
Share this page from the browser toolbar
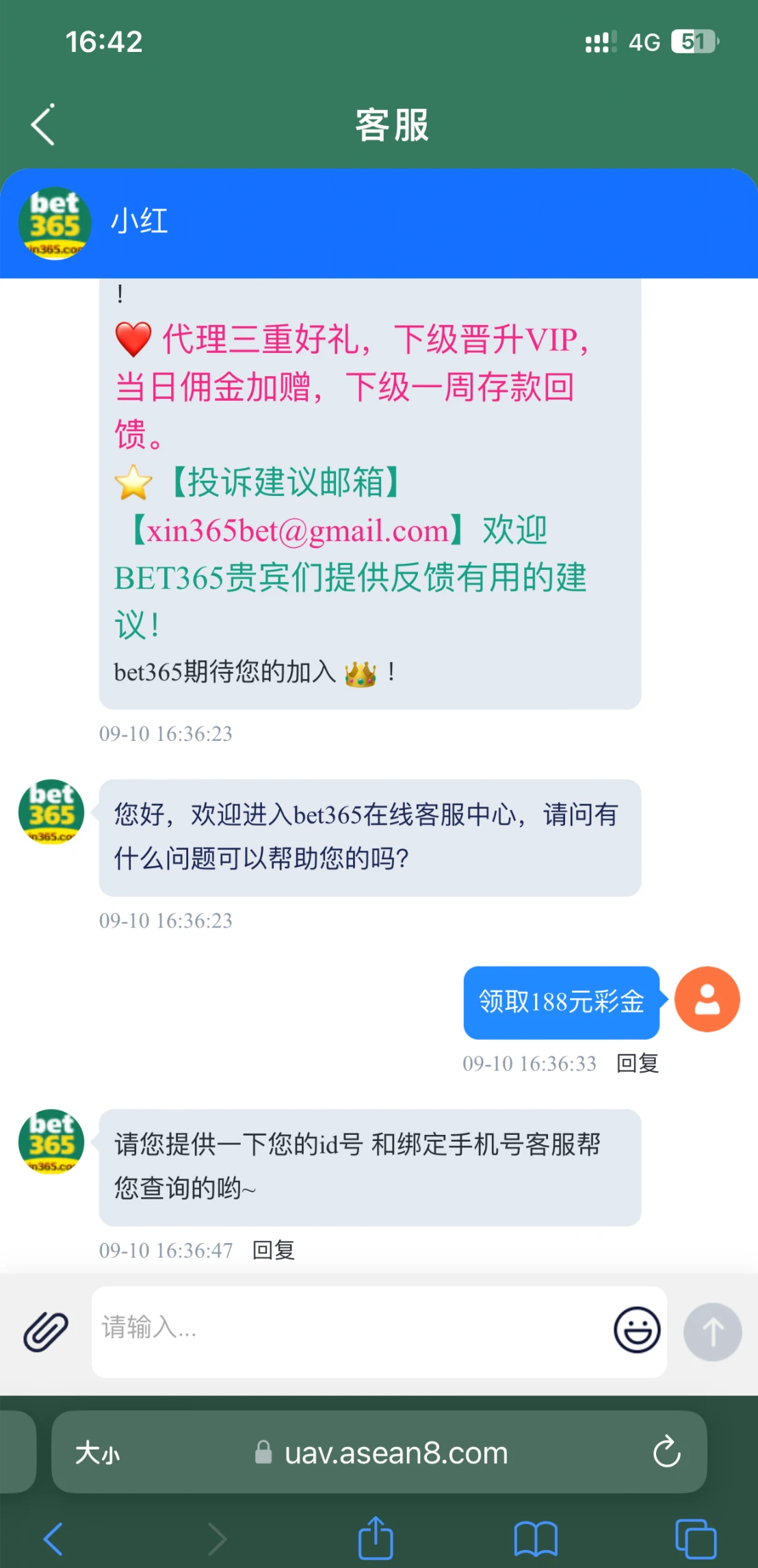(x=376, y=1538)
